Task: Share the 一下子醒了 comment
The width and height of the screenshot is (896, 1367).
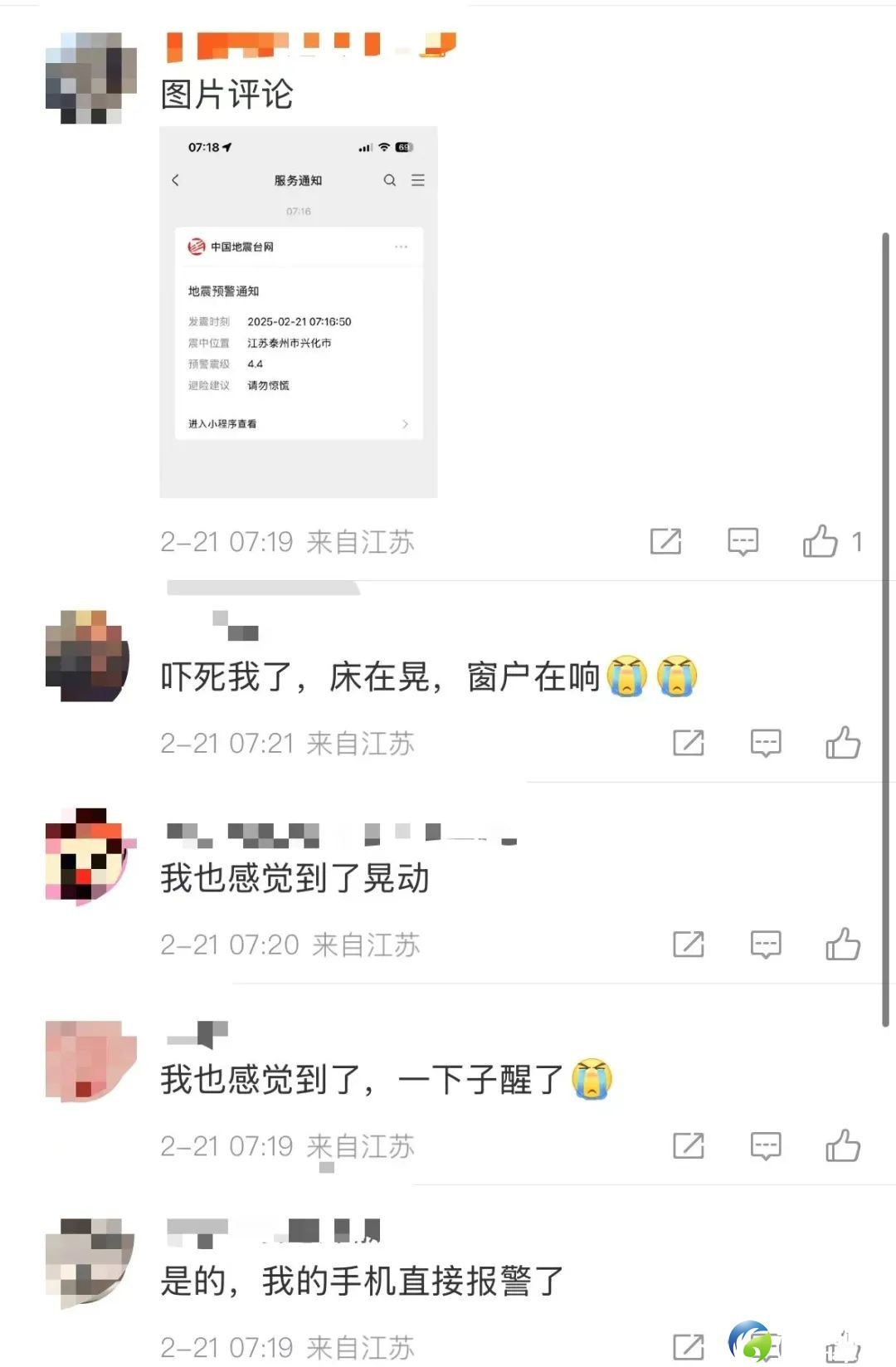Action: tap(688, 1146)
